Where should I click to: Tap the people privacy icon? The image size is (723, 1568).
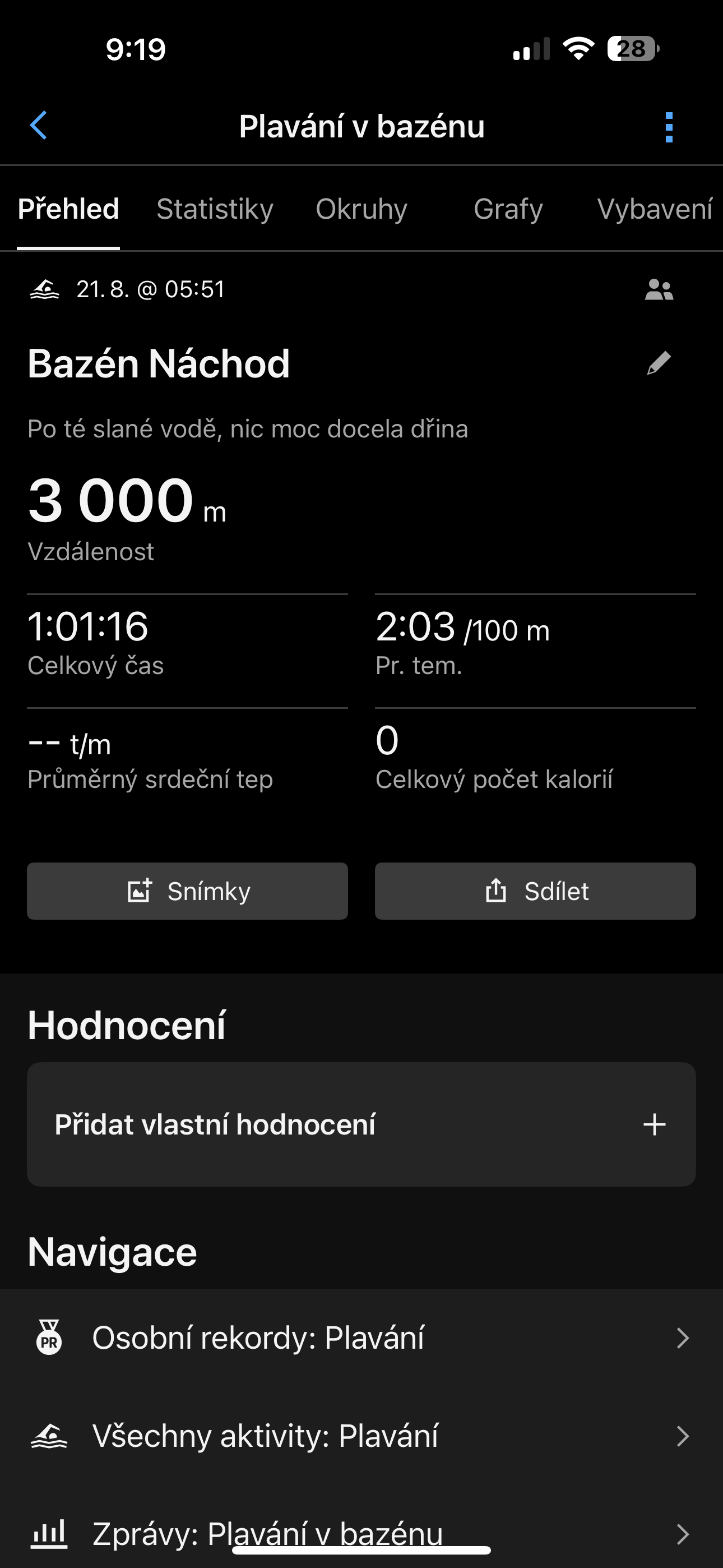(659, 290)
